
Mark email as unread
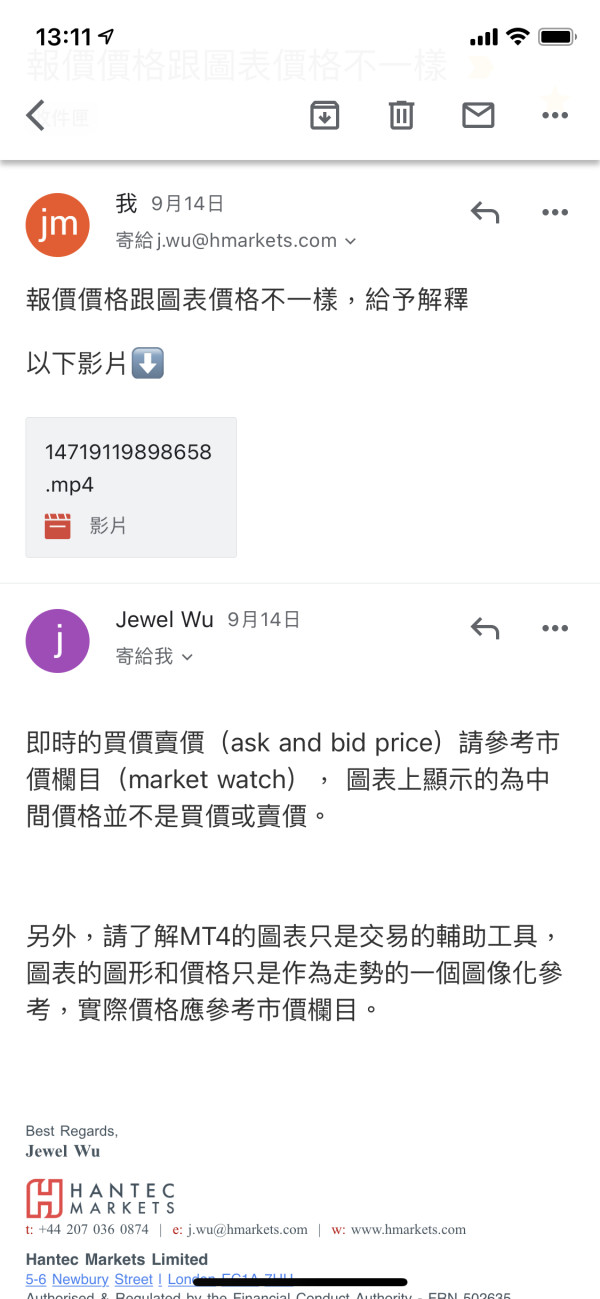coord(478,115)
